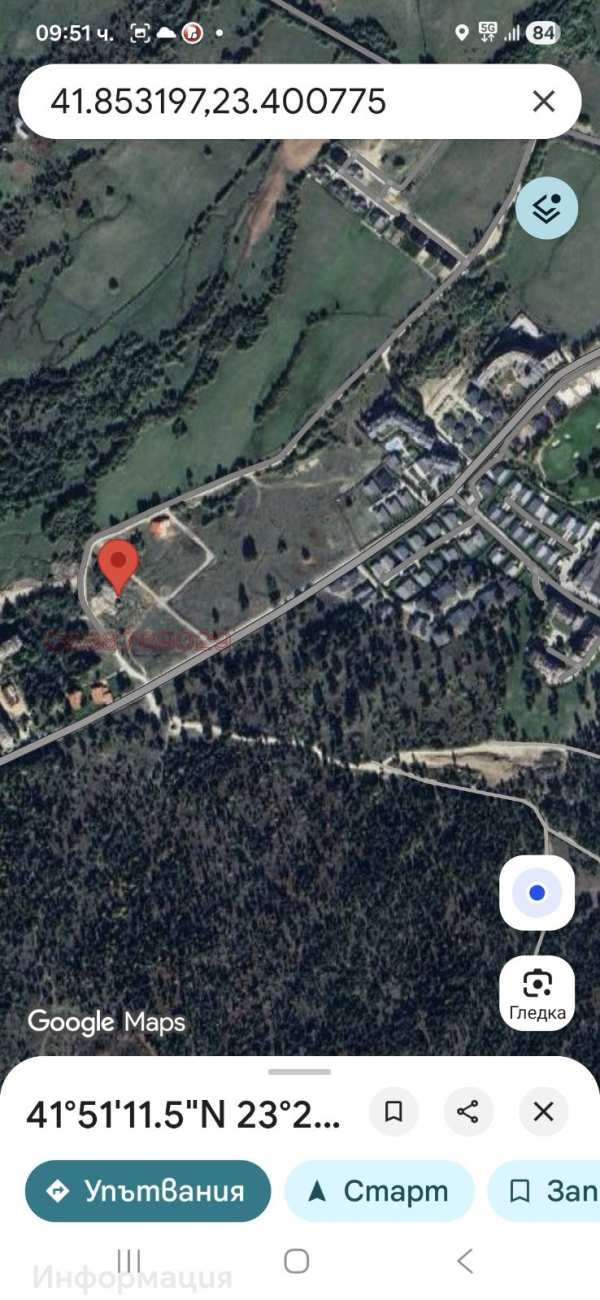
Task: Clear the search with the X icon
Action: coord(543,101)
